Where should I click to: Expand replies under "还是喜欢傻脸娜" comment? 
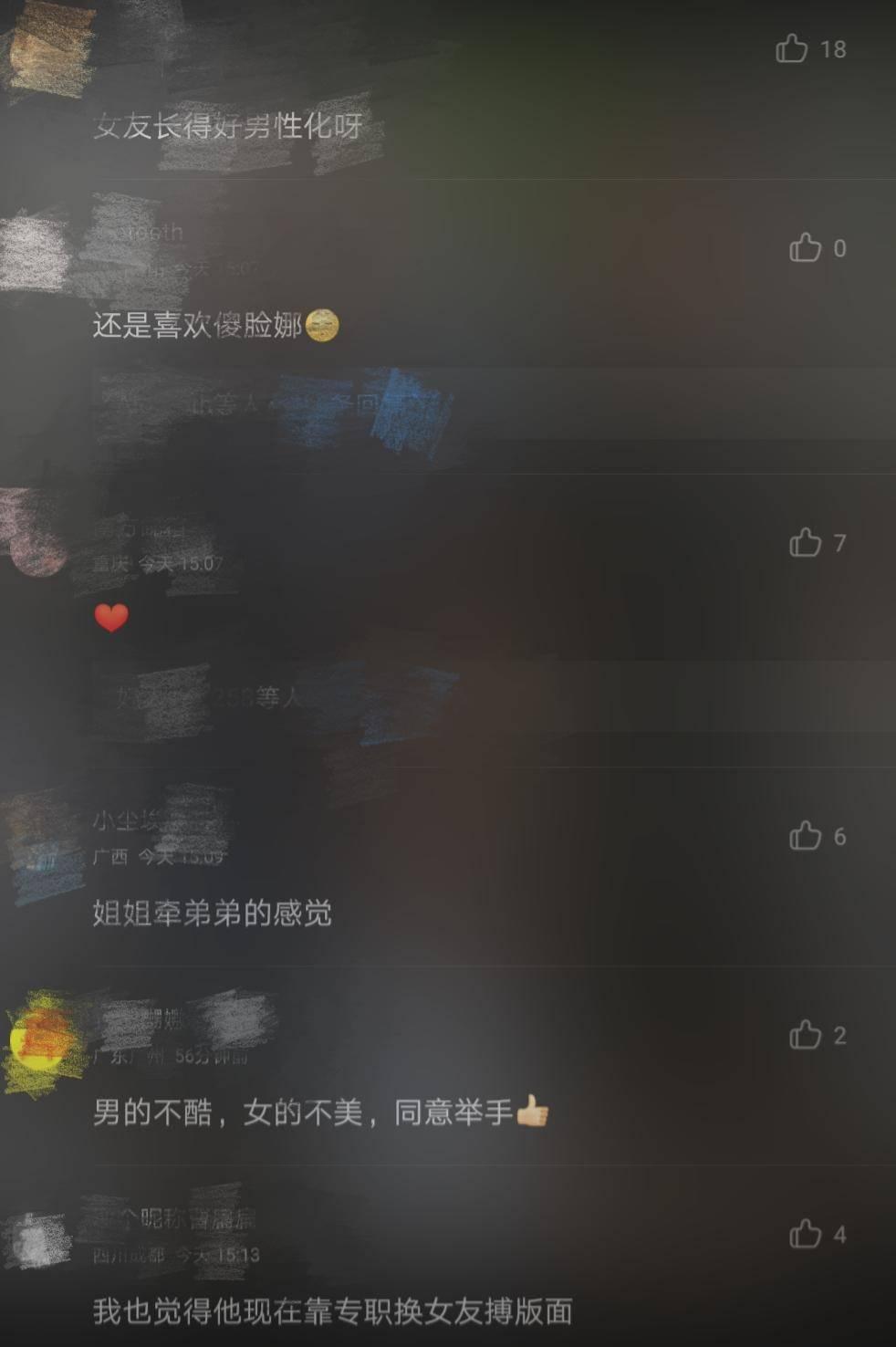274,403
